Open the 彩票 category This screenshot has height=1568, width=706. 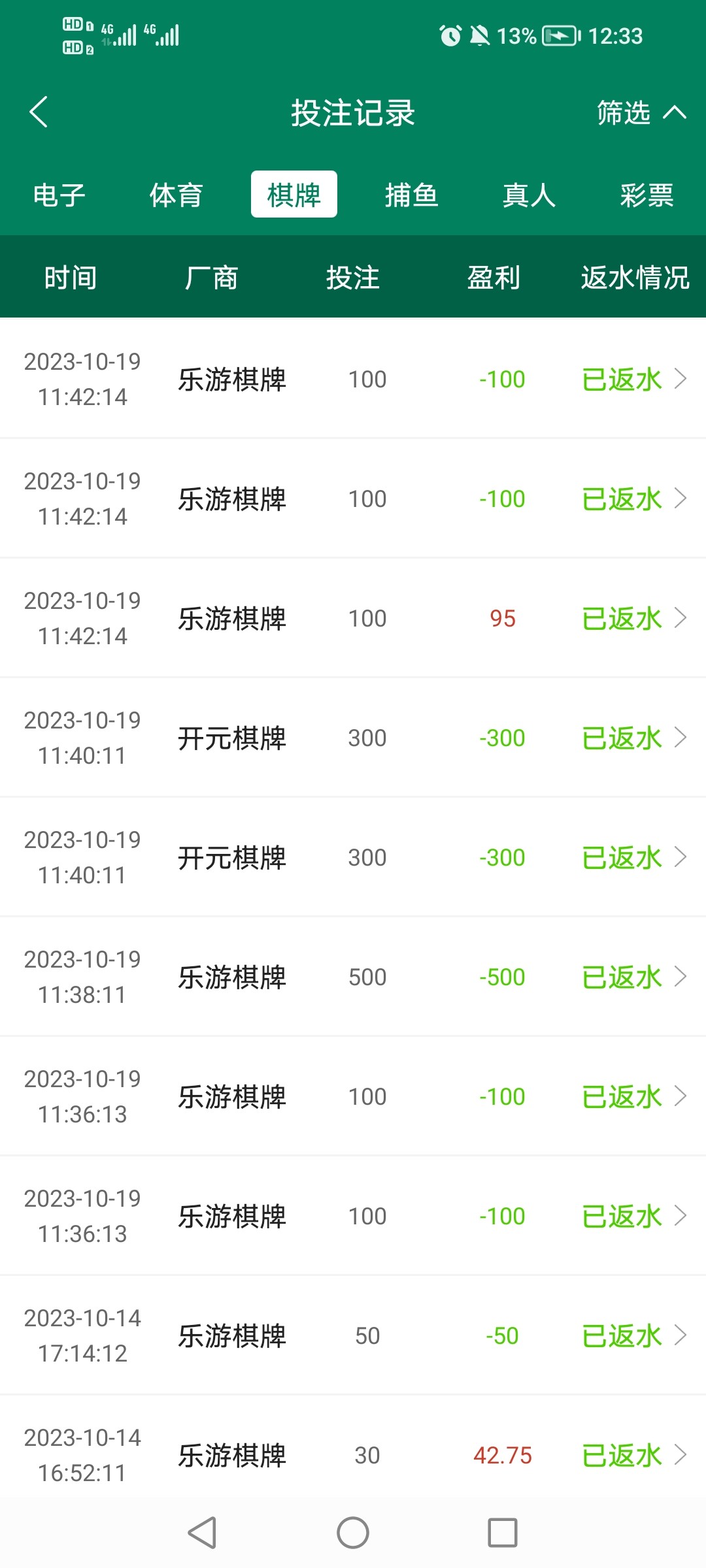click(x=647, y=194)
